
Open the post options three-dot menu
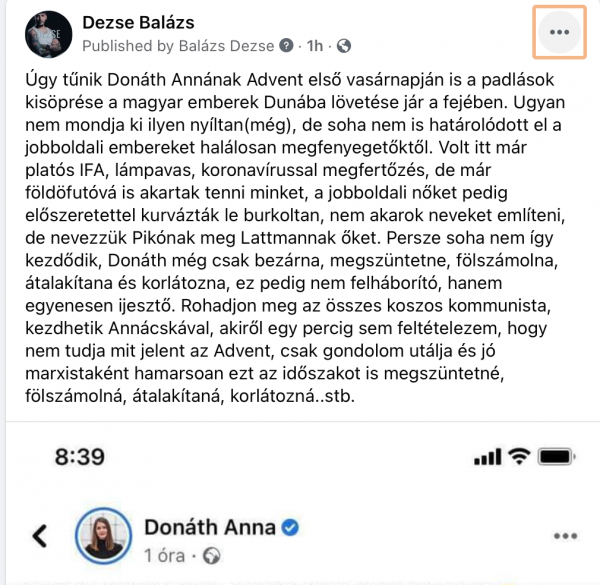[559, 33]
